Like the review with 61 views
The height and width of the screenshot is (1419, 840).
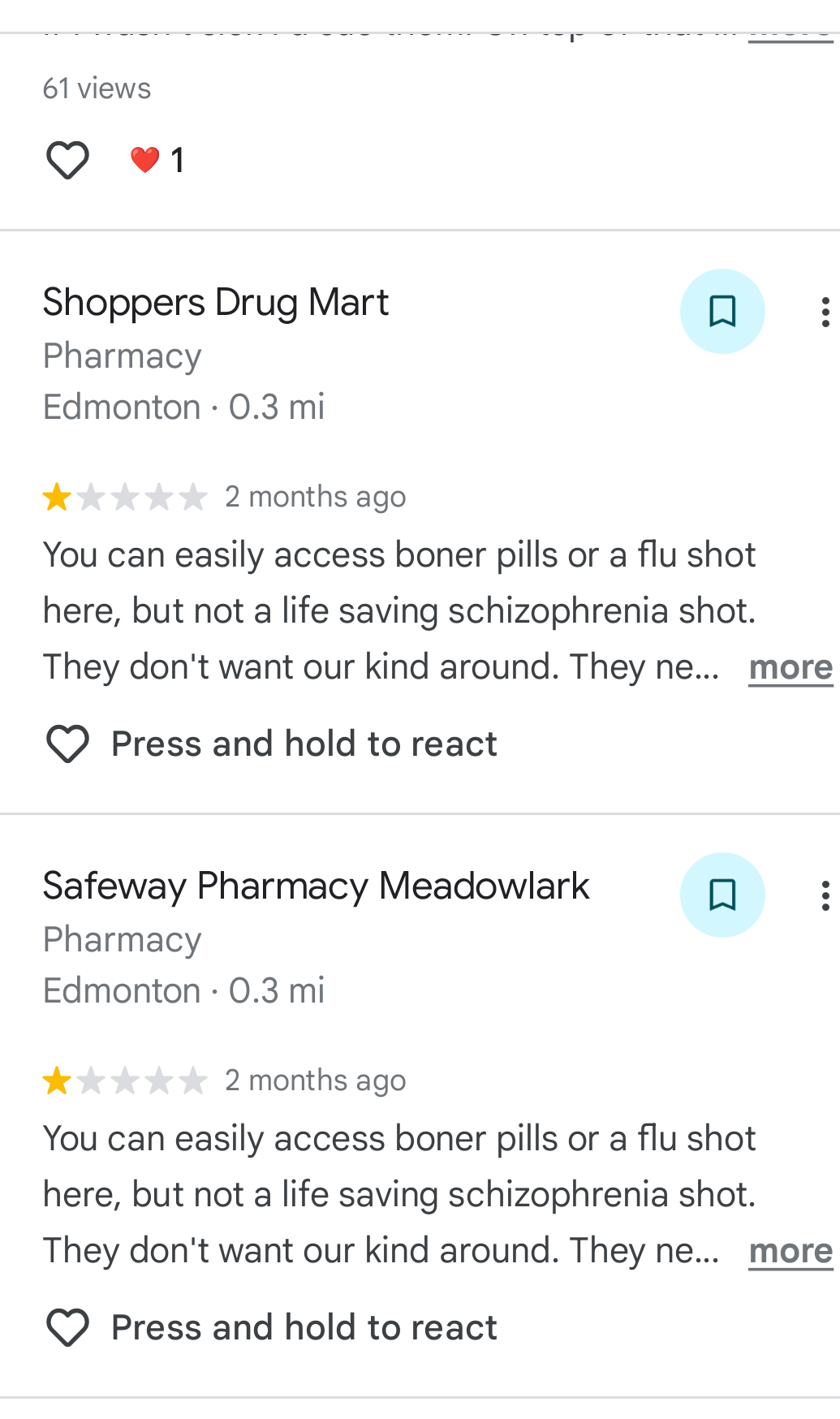(67, 160)
